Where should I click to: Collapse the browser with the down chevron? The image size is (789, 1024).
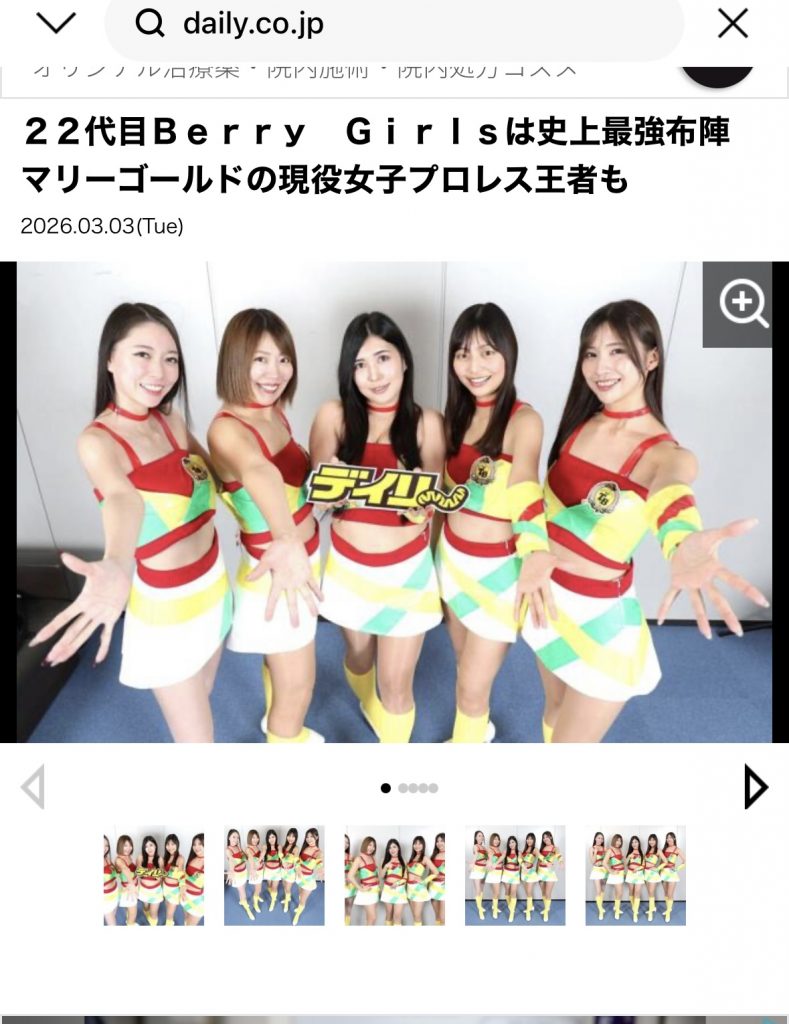point(56,24)
